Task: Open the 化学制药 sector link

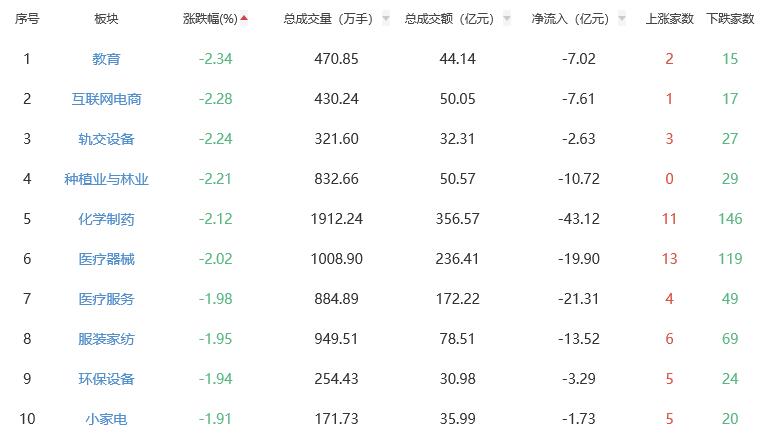Action: pyautogui.click(x=106, y=219)
